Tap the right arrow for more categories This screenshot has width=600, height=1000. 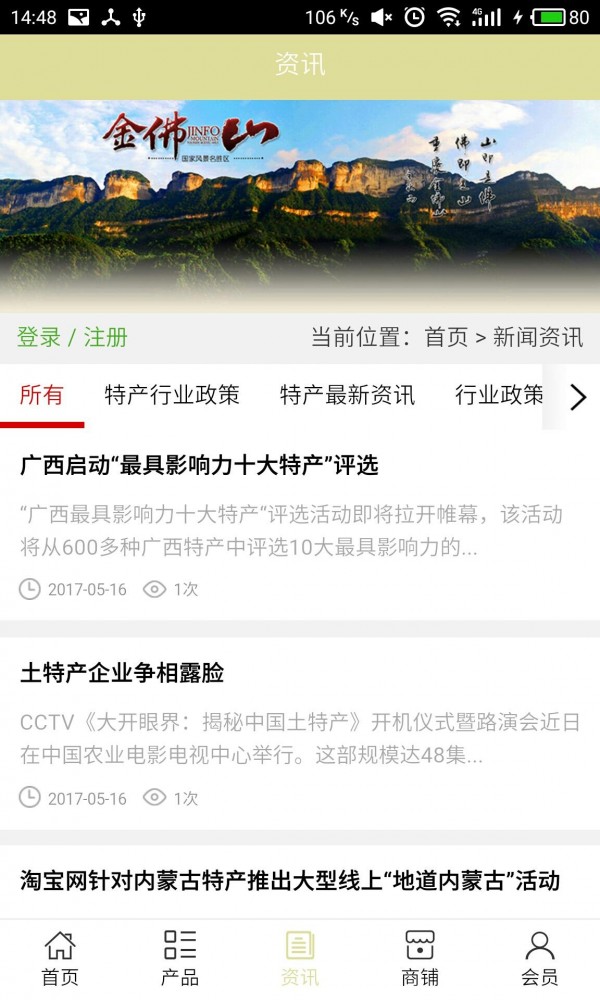(577, 397)
